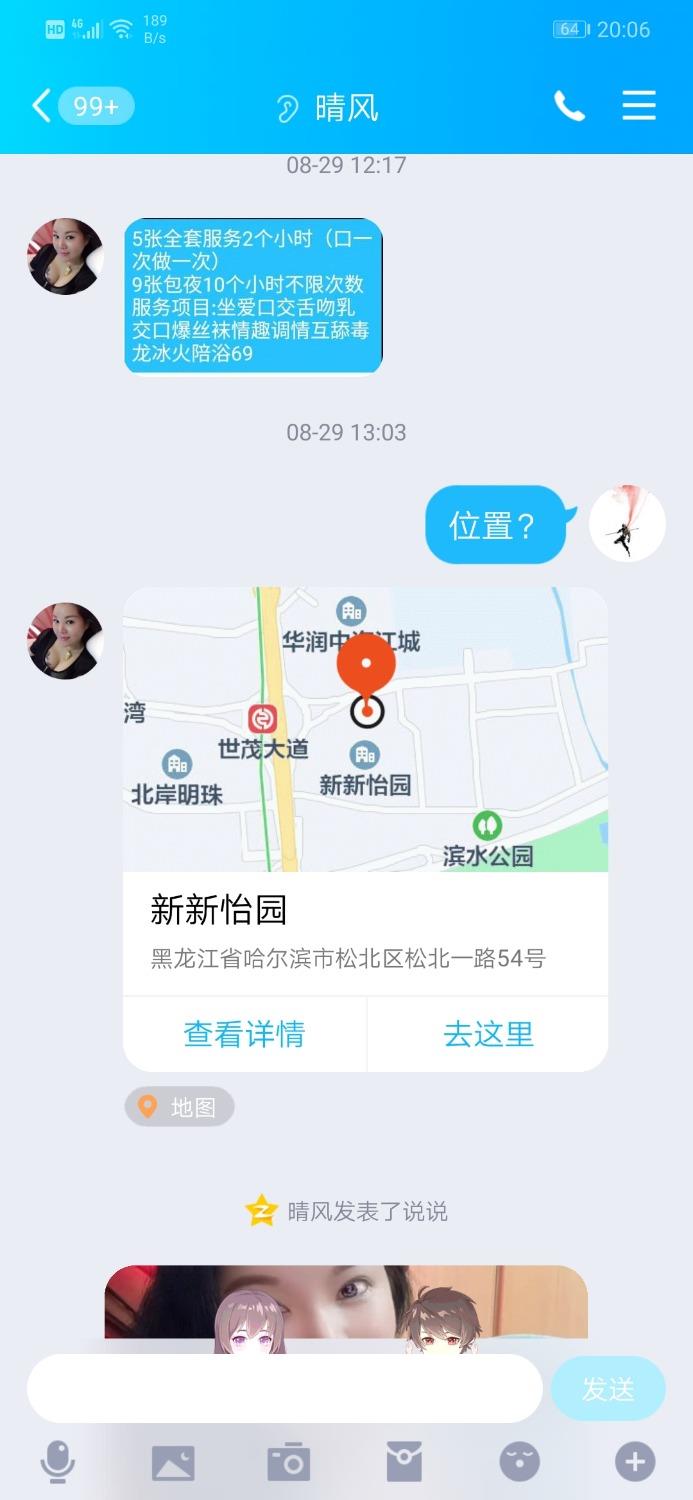The height and width of the screenshot is (1500, 693).
Task: Tap the 发送 button
Action: tap(608, 1388)
